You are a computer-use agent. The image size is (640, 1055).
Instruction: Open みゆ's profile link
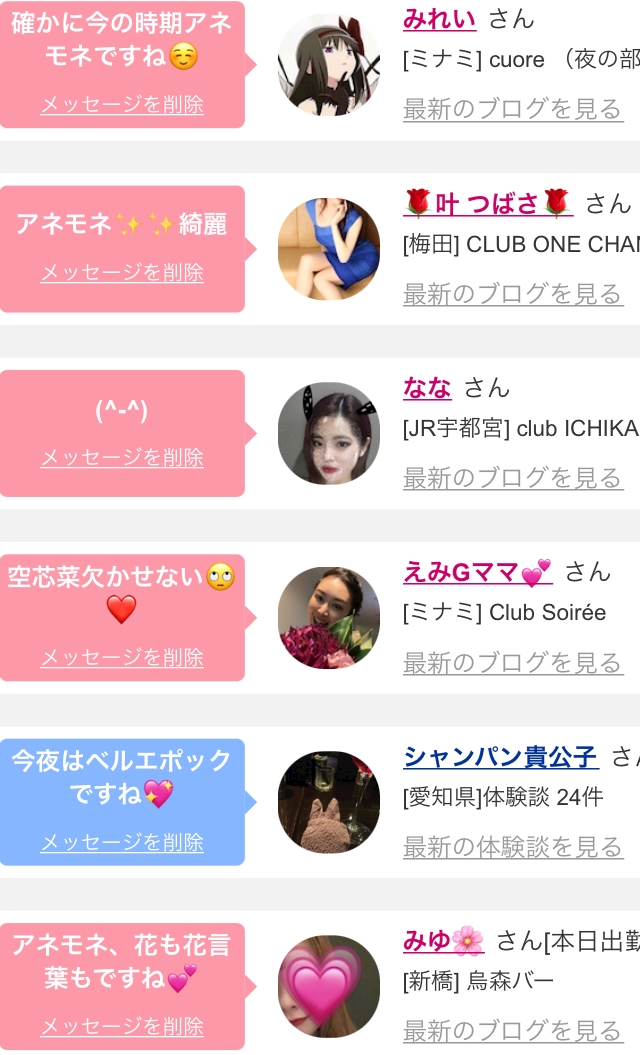pos(443,941)
